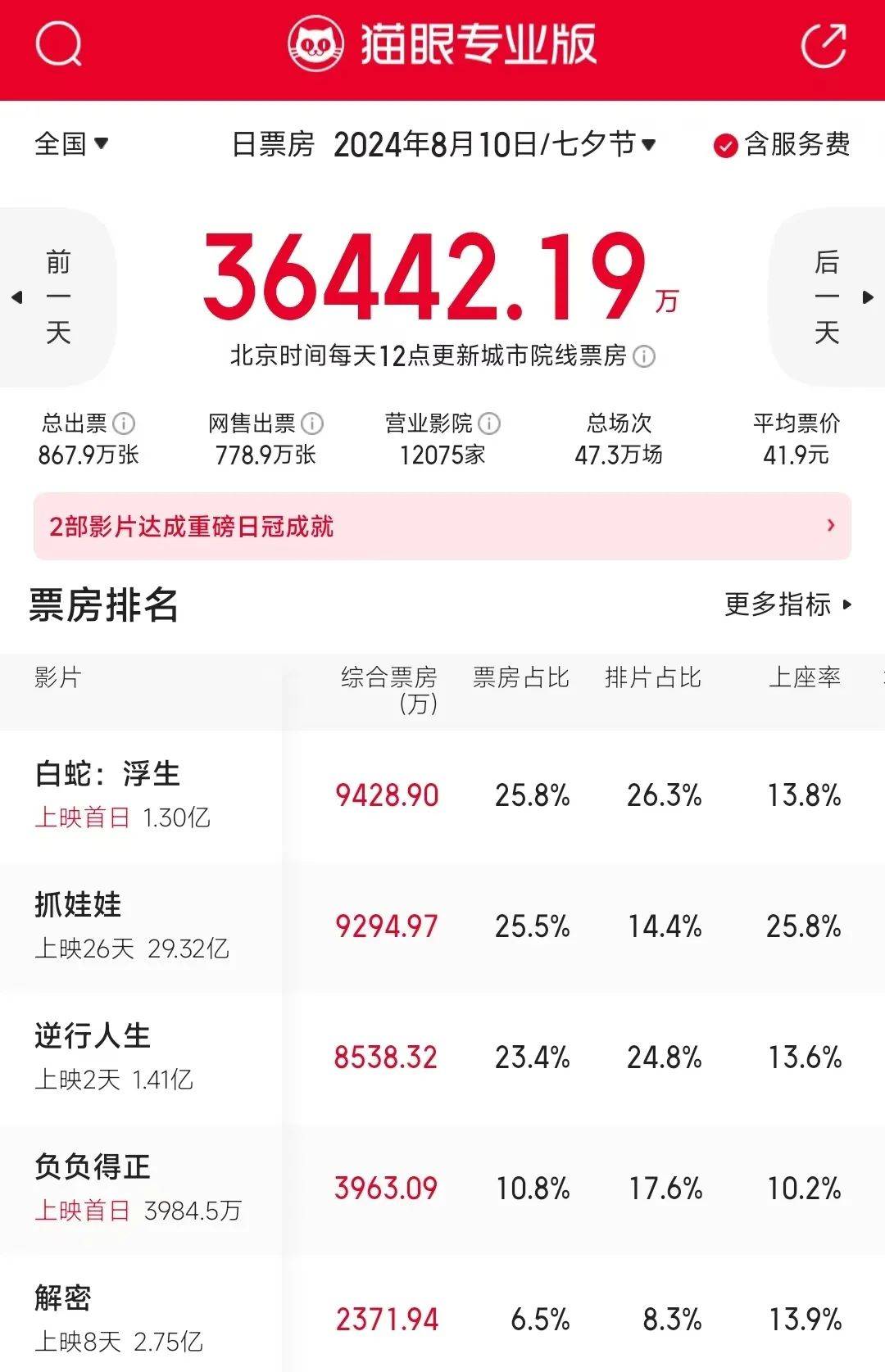The width and height of the screenshot is (885, 1372).
Task: Go to 前一天 previous day
Action: [x=59, y=297]
